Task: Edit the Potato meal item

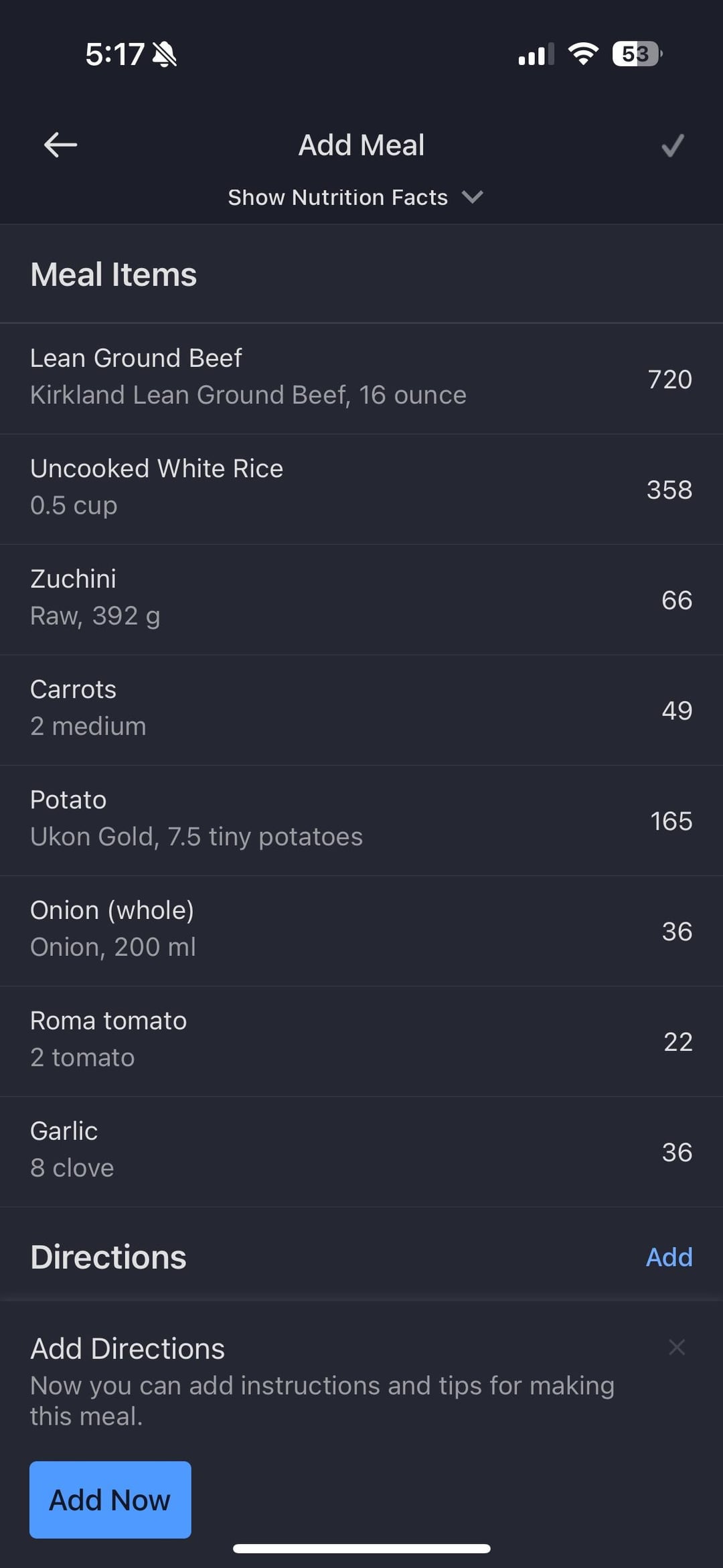Action: pos(361,821)
